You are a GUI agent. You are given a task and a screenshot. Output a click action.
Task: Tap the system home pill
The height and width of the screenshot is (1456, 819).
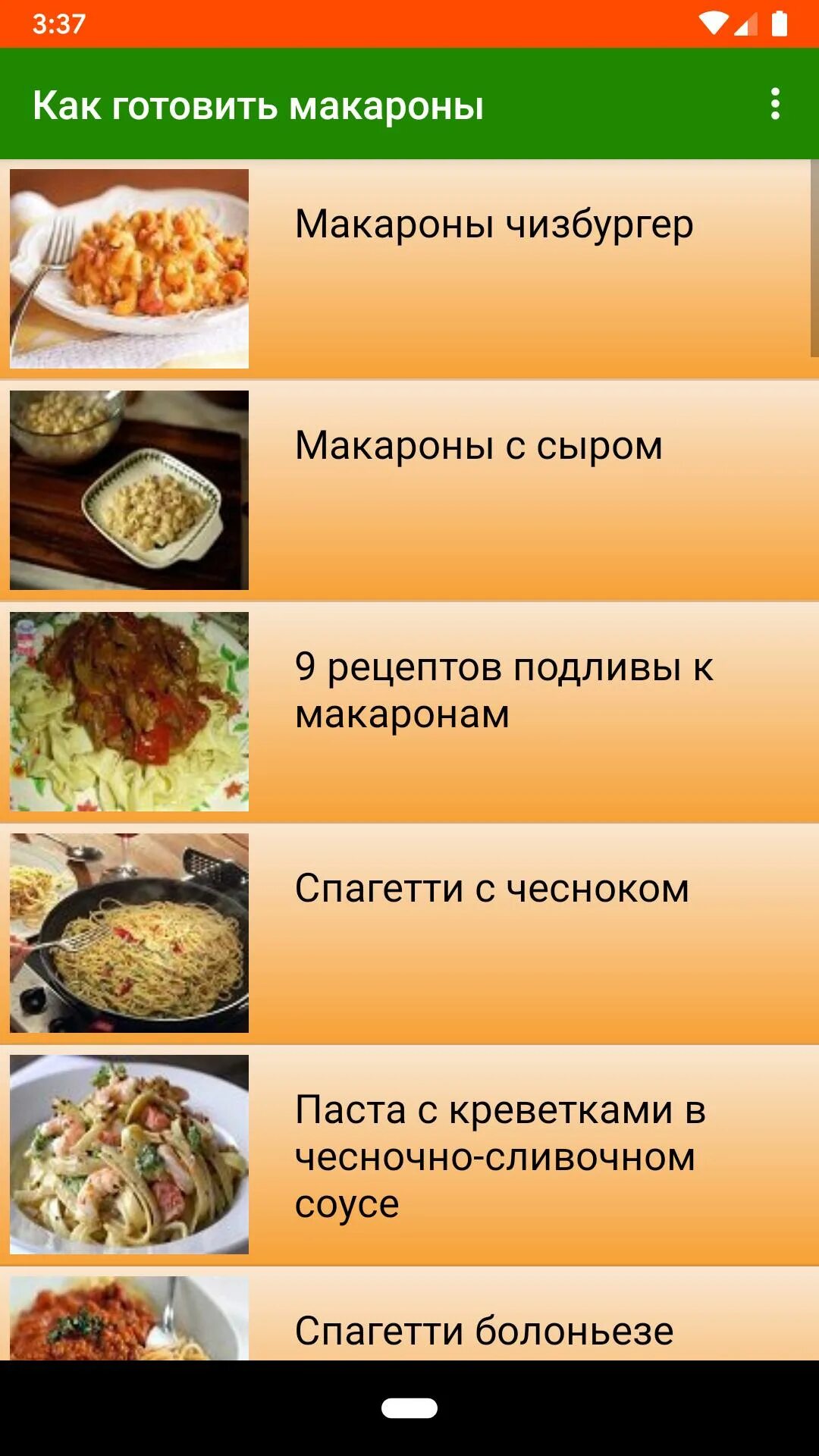pyautogui.click(x=409, y=1408)
